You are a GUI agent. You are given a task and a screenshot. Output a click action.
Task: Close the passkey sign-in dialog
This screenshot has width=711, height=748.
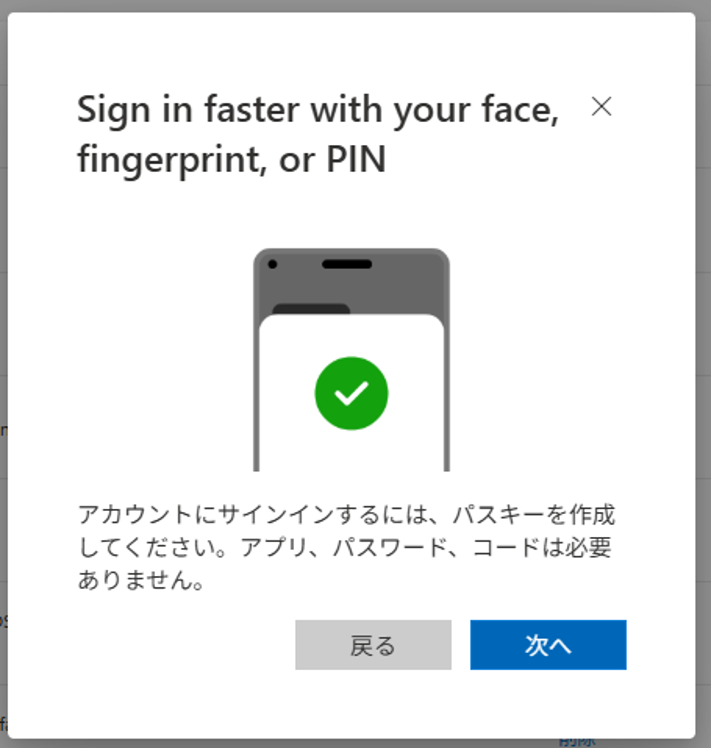[601, 106]
